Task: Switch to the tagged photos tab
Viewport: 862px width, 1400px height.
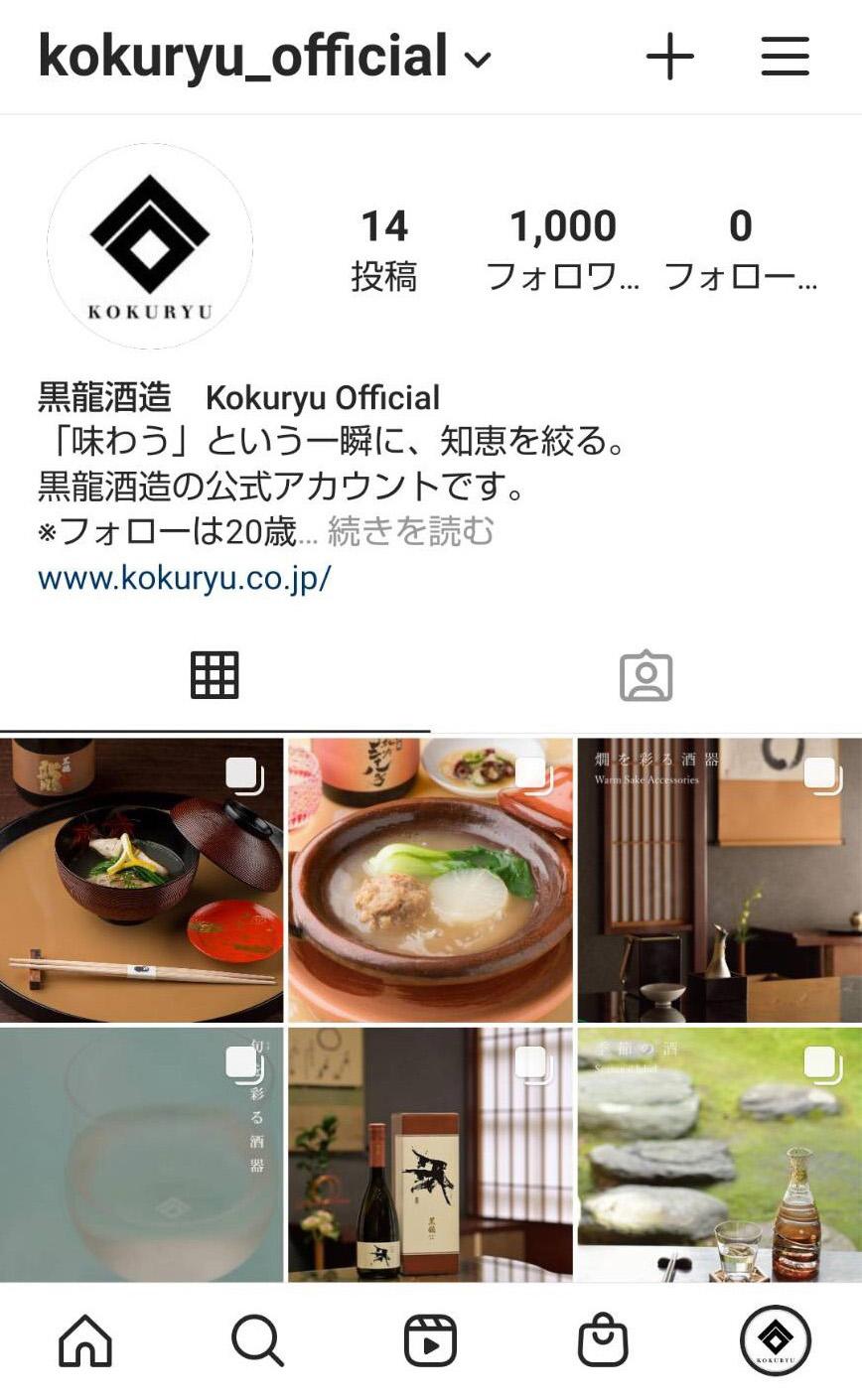Action: click(646, 676)
